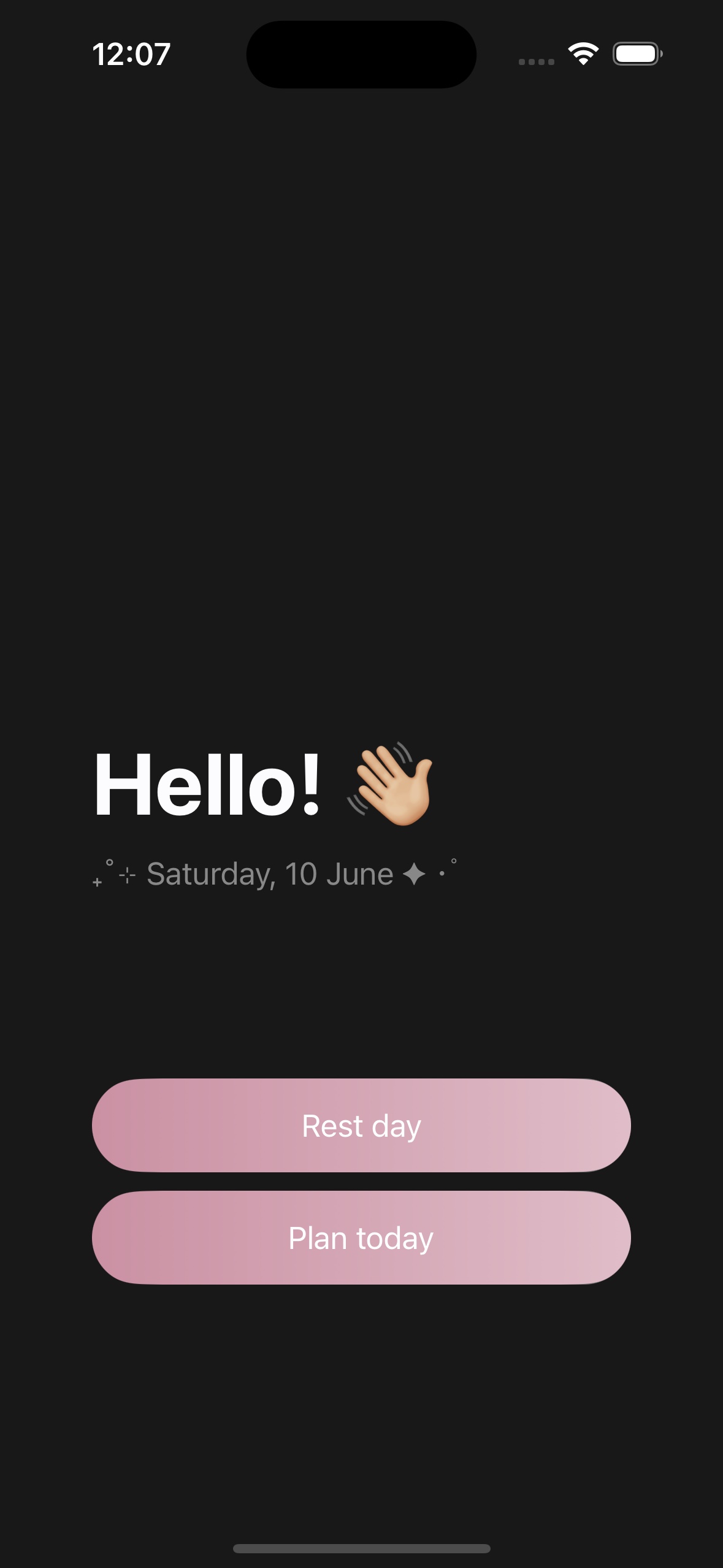Viewport: 723px width, 1568px height.
Task: Tap the Plan today button
Action: click(361, 1237)
